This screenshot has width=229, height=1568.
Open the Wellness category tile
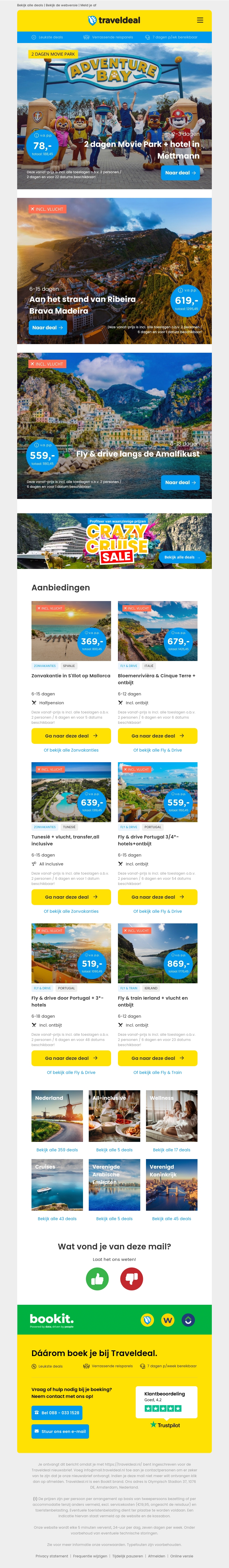171,1116
